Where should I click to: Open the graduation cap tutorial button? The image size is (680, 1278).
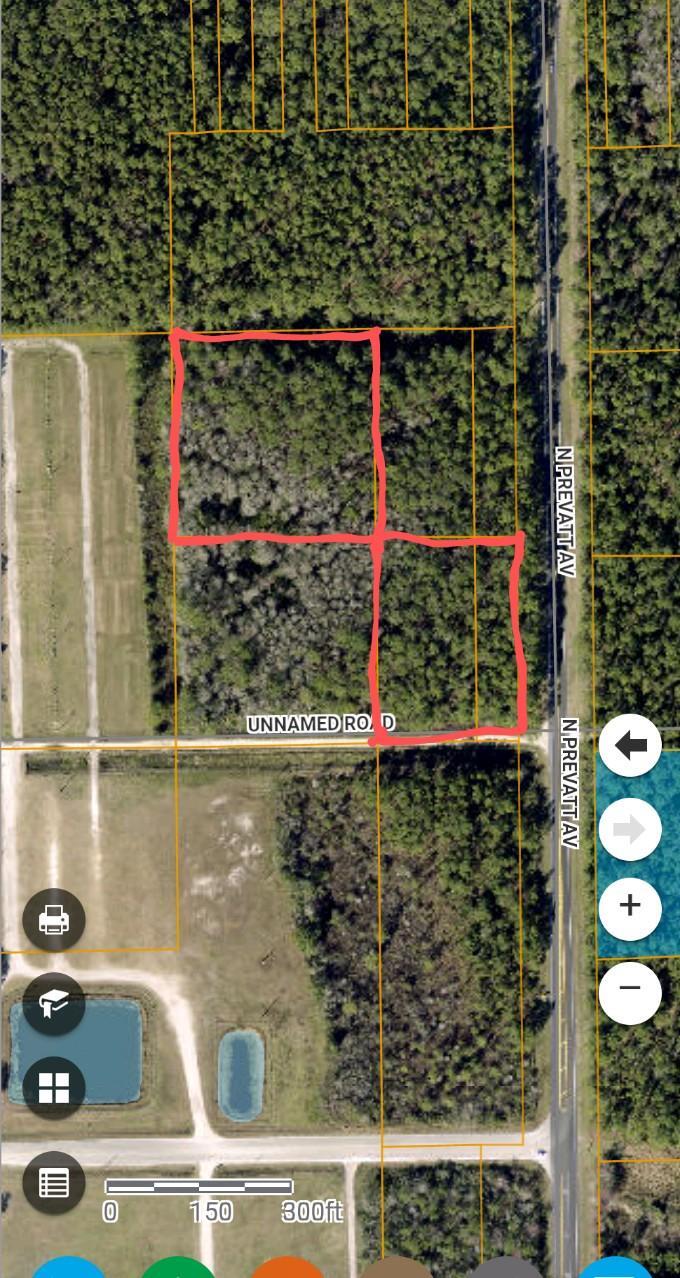coord(54,1003)
